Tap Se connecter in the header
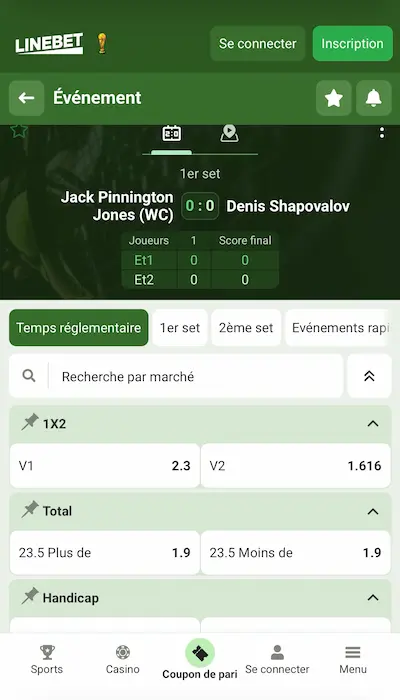This screenshot has width=400, height=700. 258,44
